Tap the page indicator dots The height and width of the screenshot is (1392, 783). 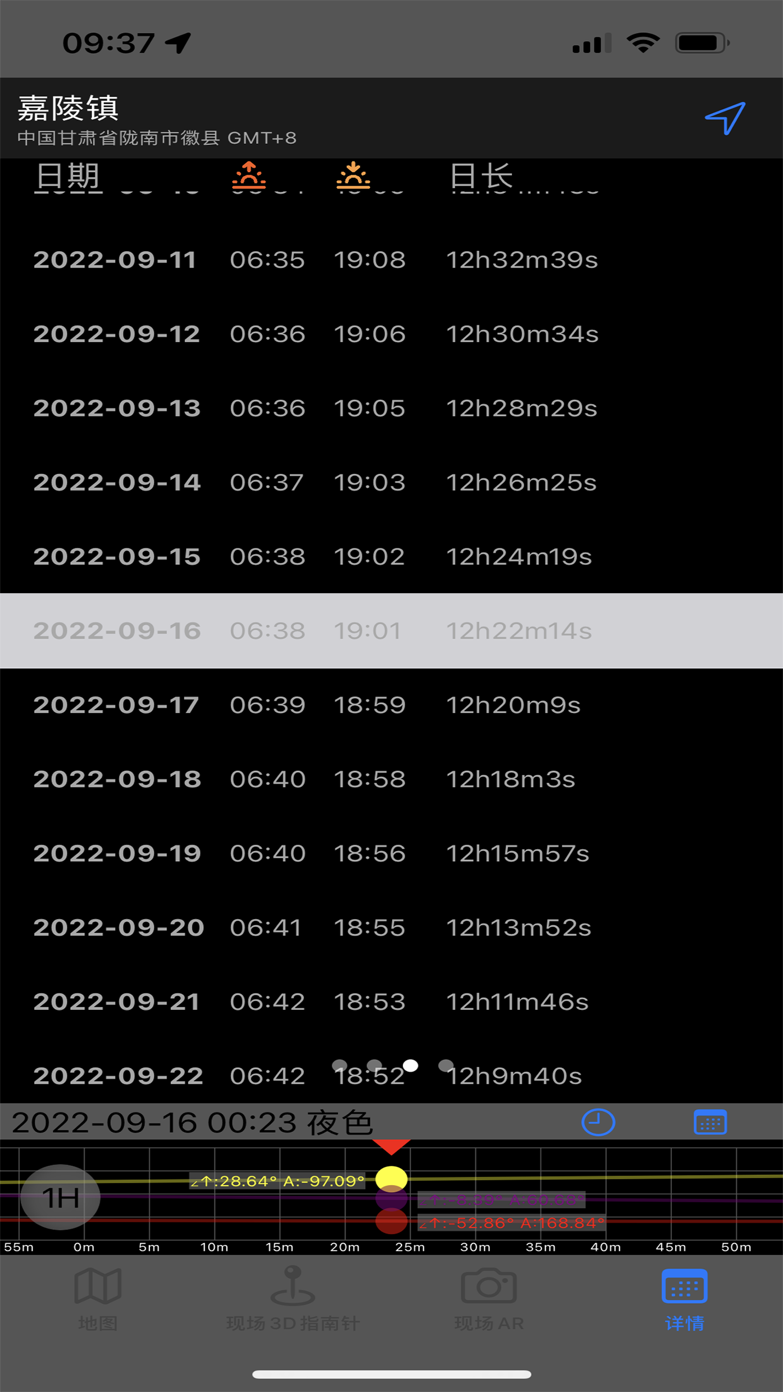[x=392, y=1066]
